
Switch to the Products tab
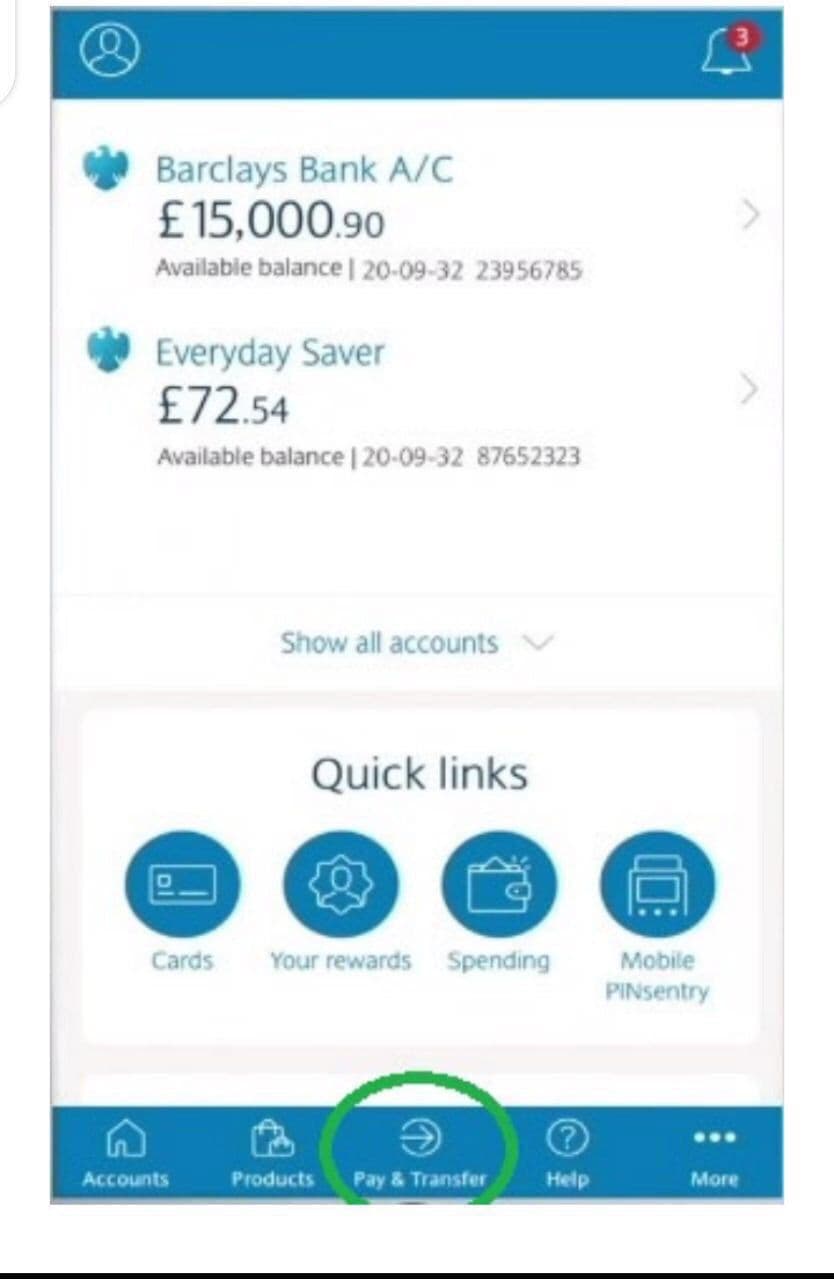coord(272,1155)
